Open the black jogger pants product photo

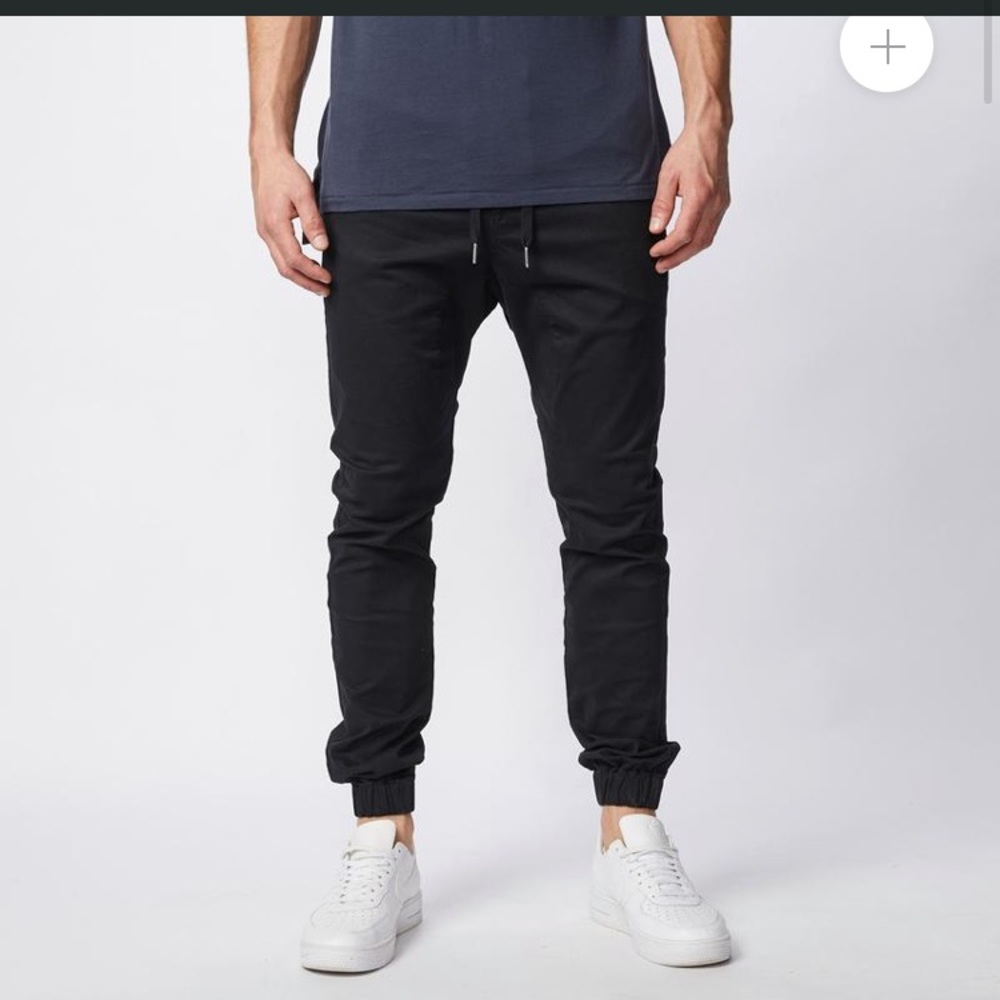point(500,500)
